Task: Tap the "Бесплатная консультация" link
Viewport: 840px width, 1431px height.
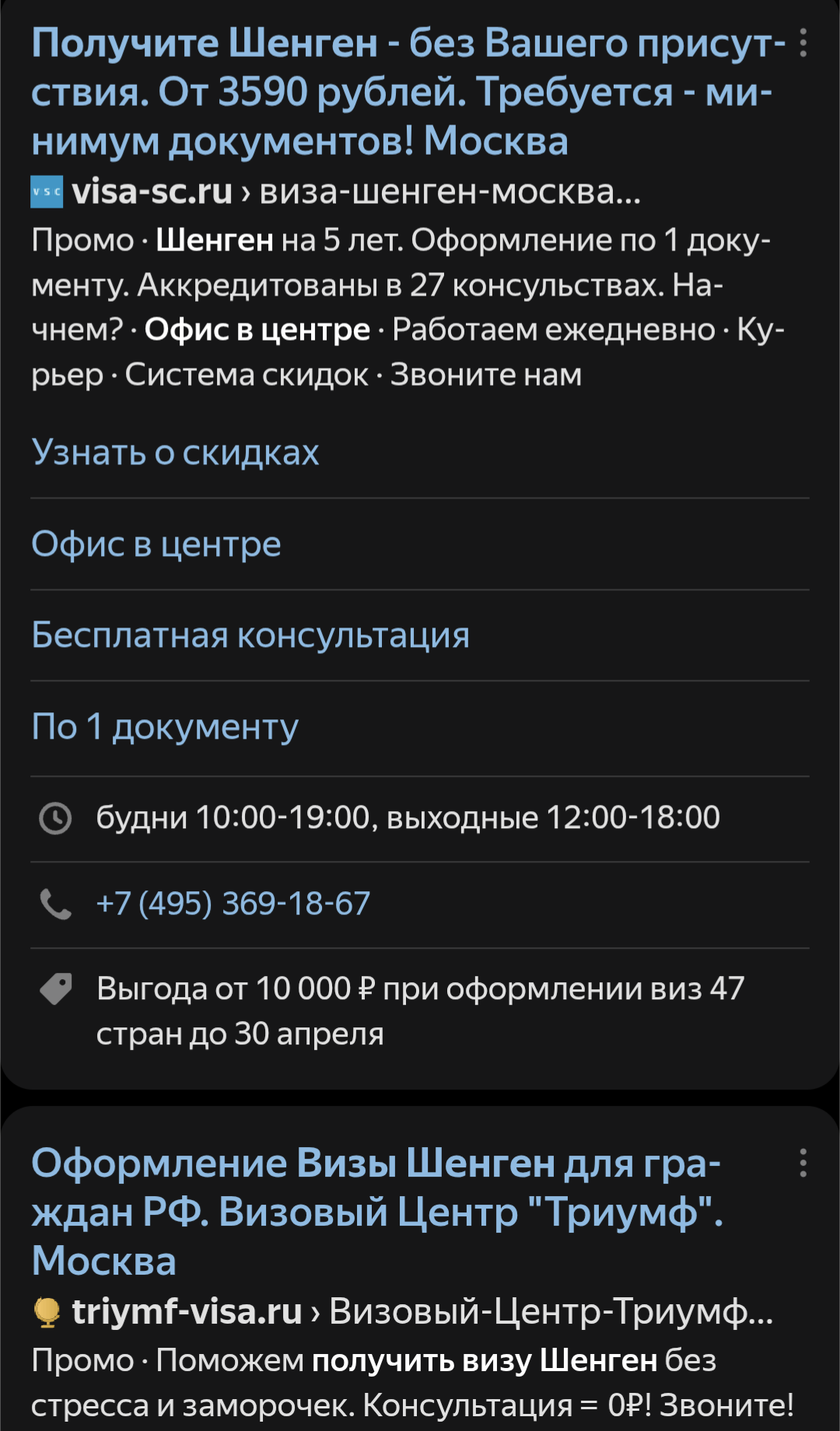Action: tap(250, 635)
